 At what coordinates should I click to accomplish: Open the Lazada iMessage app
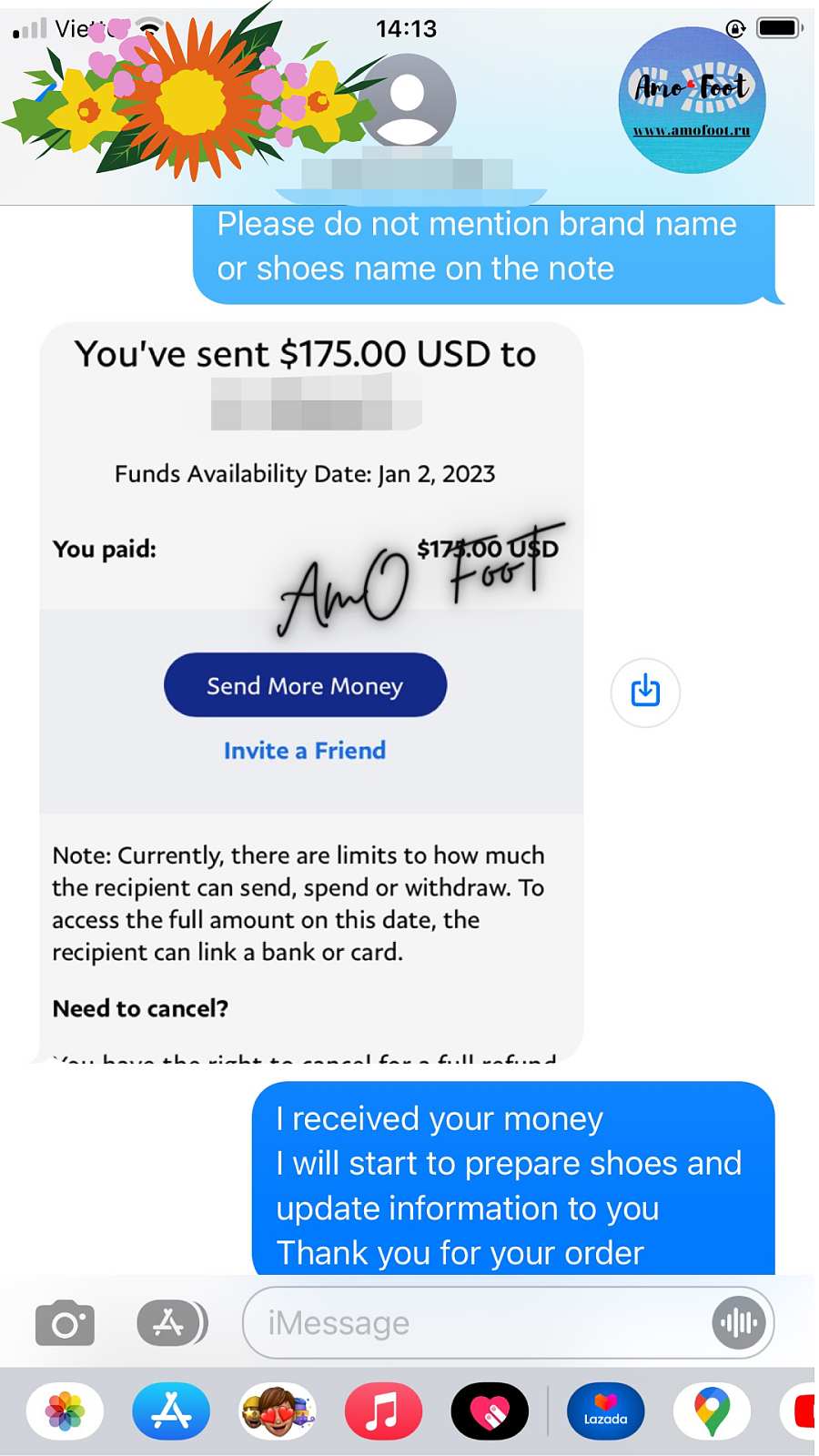[x=605, y=1411]
